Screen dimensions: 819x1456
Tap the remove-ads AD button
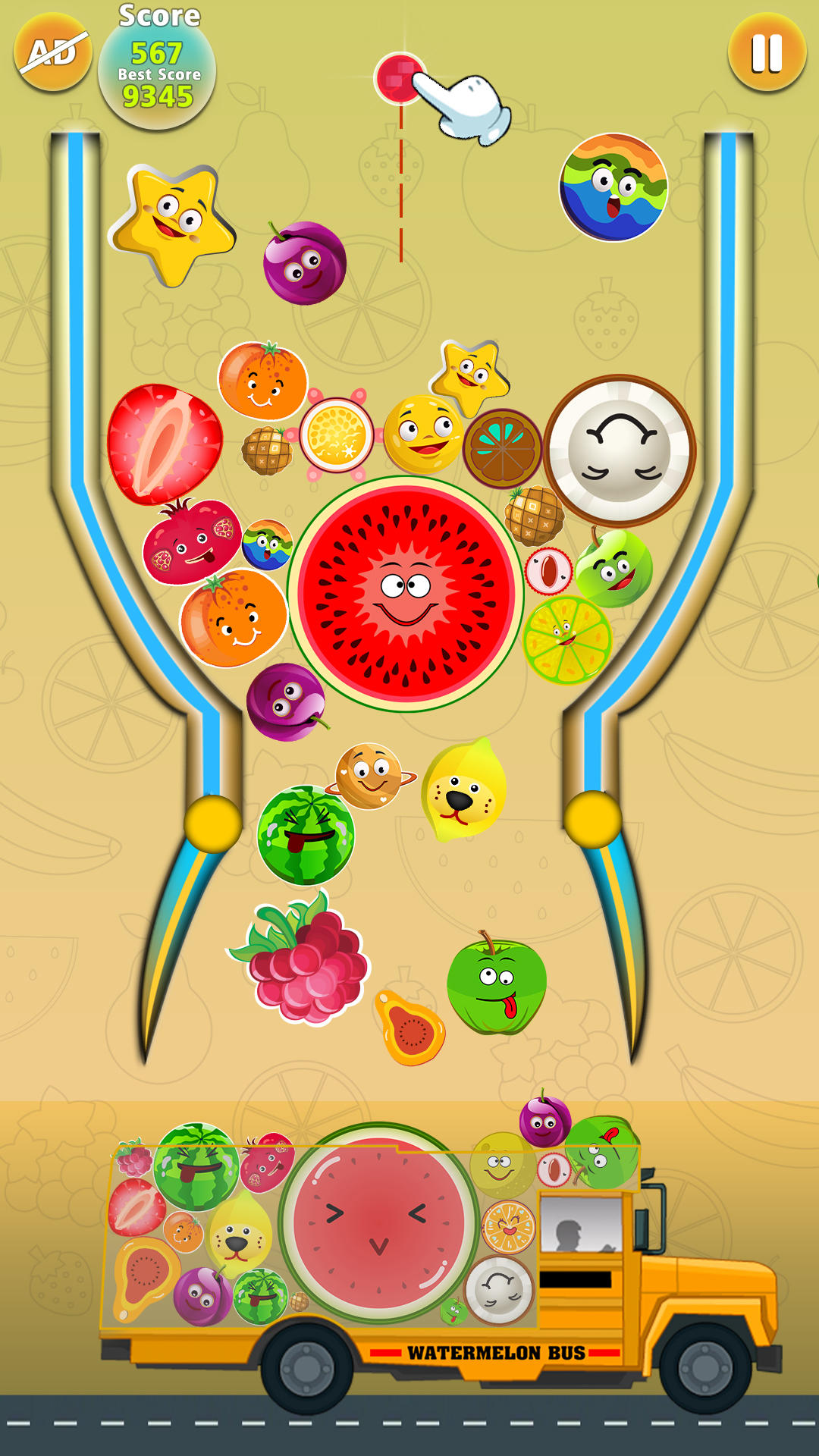(53, 52)
